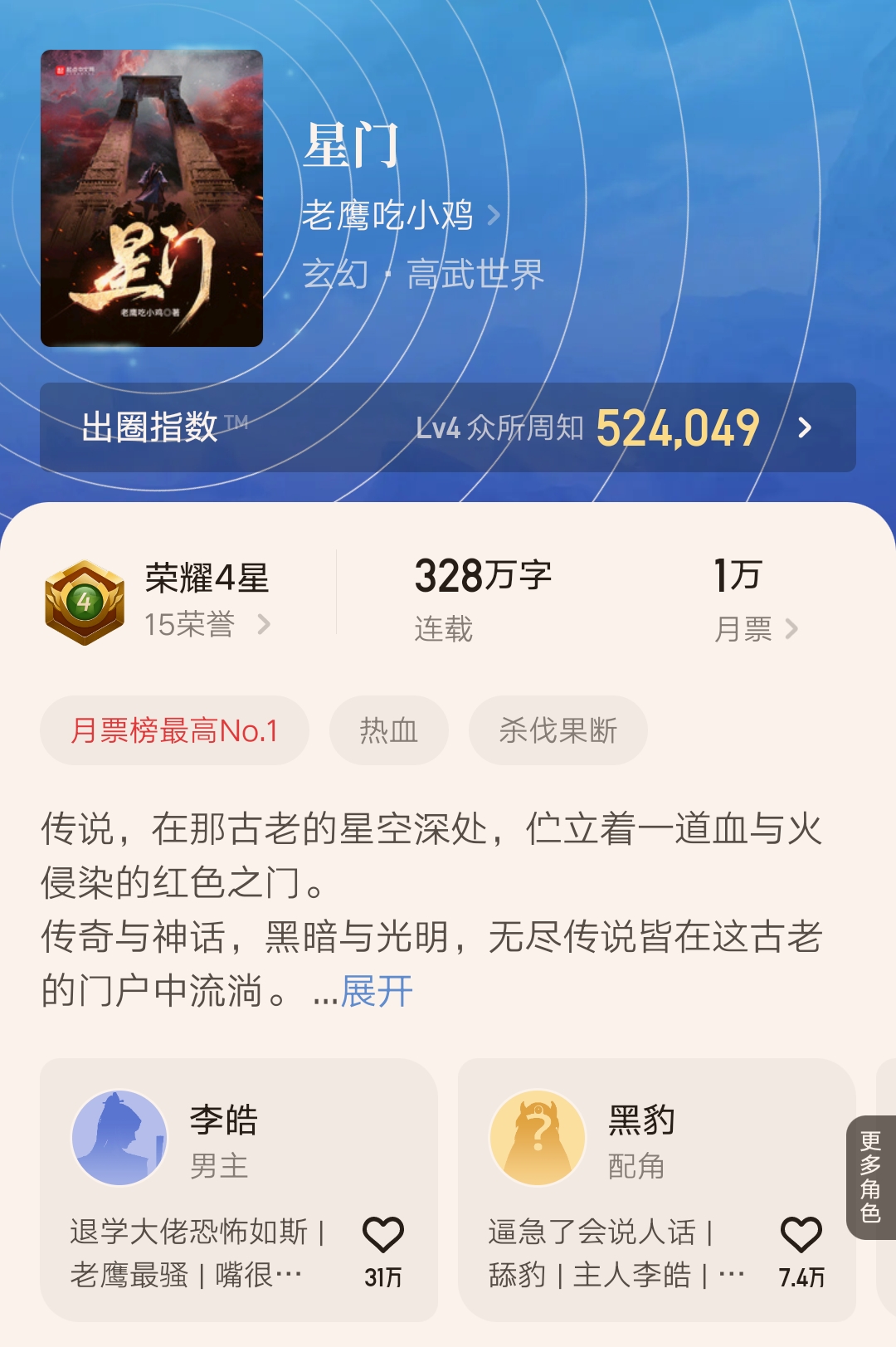
Task: Select the 杀伐果断 tag
Action: (558, 730)
